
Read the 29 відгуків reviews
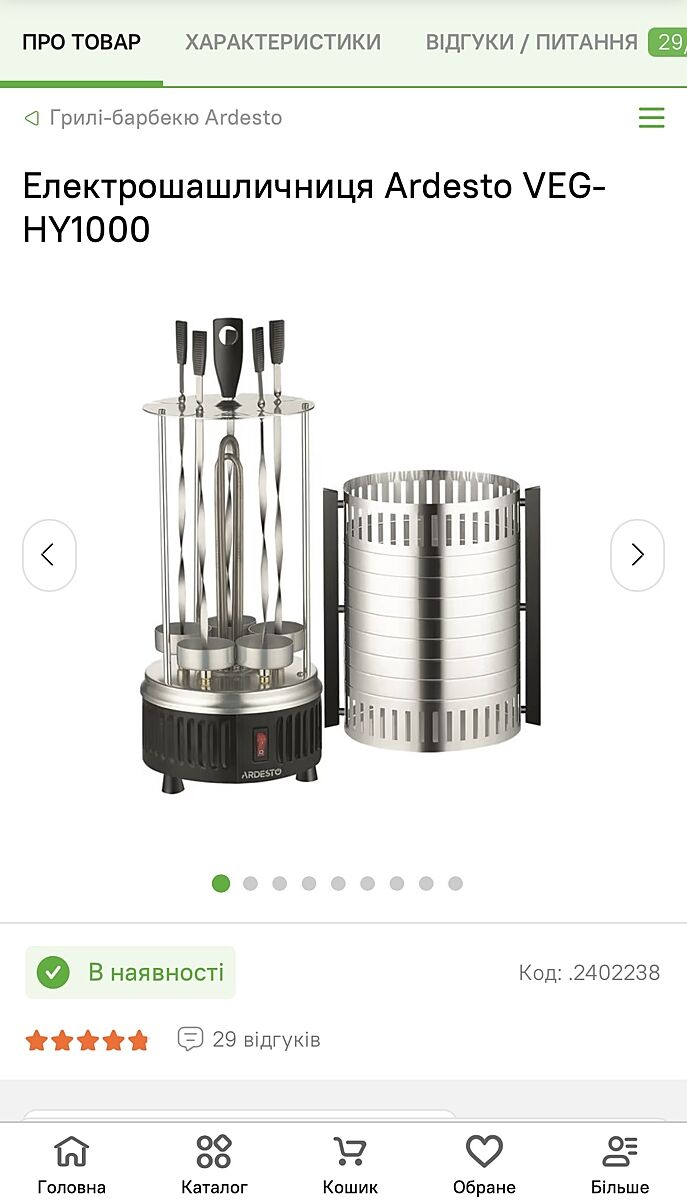coord(249,1039)
